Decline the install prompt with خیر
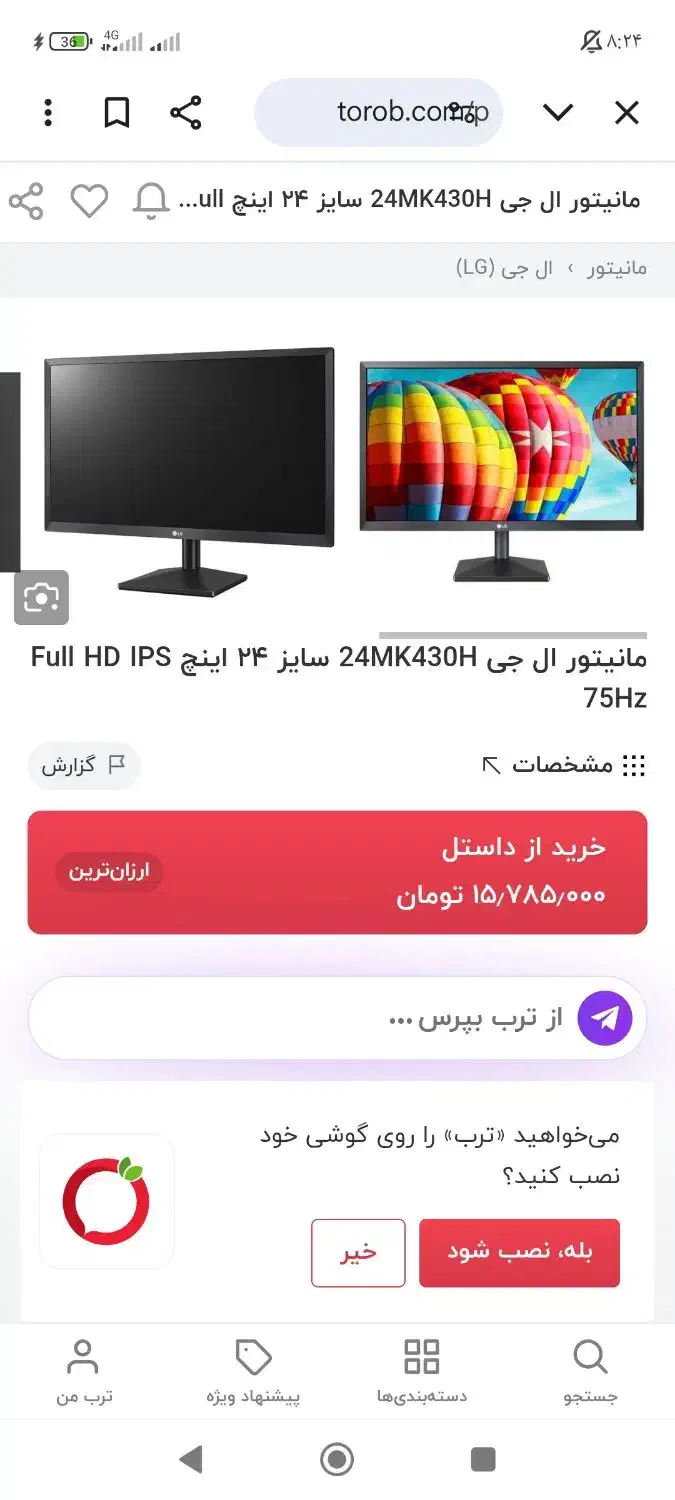The image size is (675, 1500). pos(358,1252)
